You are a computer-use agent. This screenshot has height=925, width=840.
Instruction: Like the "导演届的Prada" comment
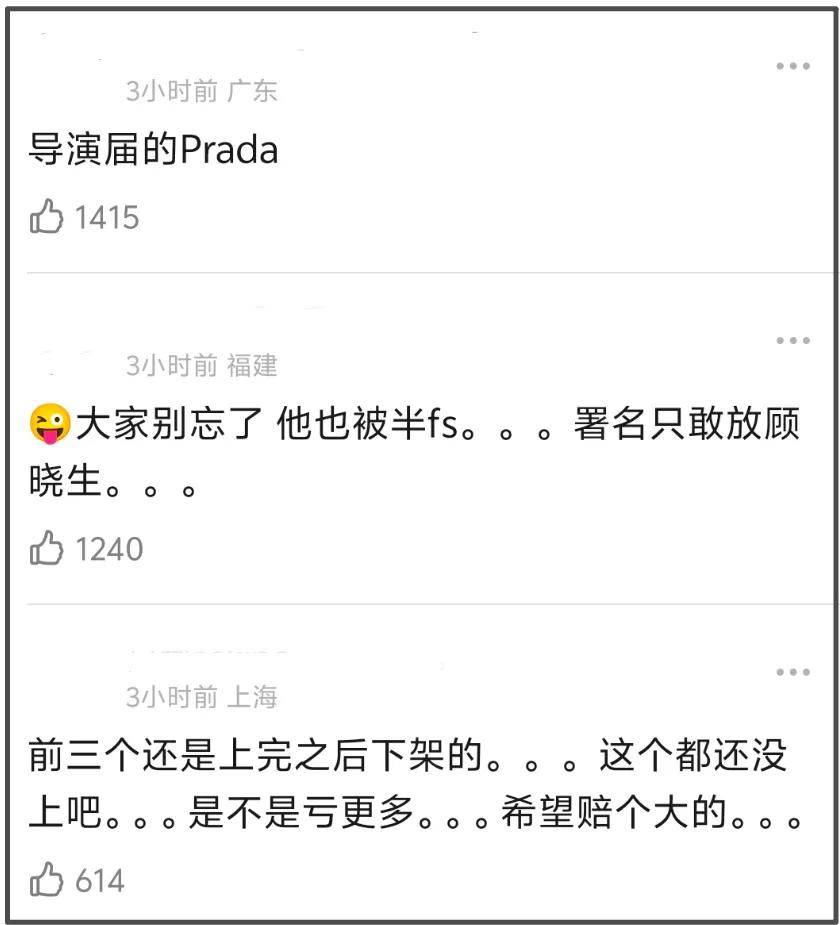click(x=47, y=217)
